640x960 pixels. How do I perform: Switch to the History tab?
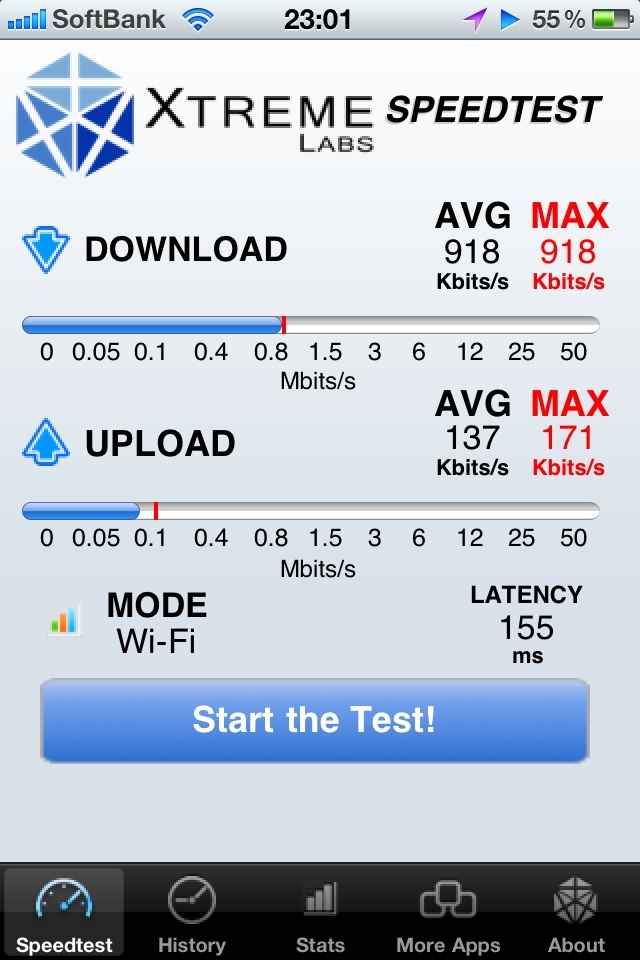click(x=192, y=914)
